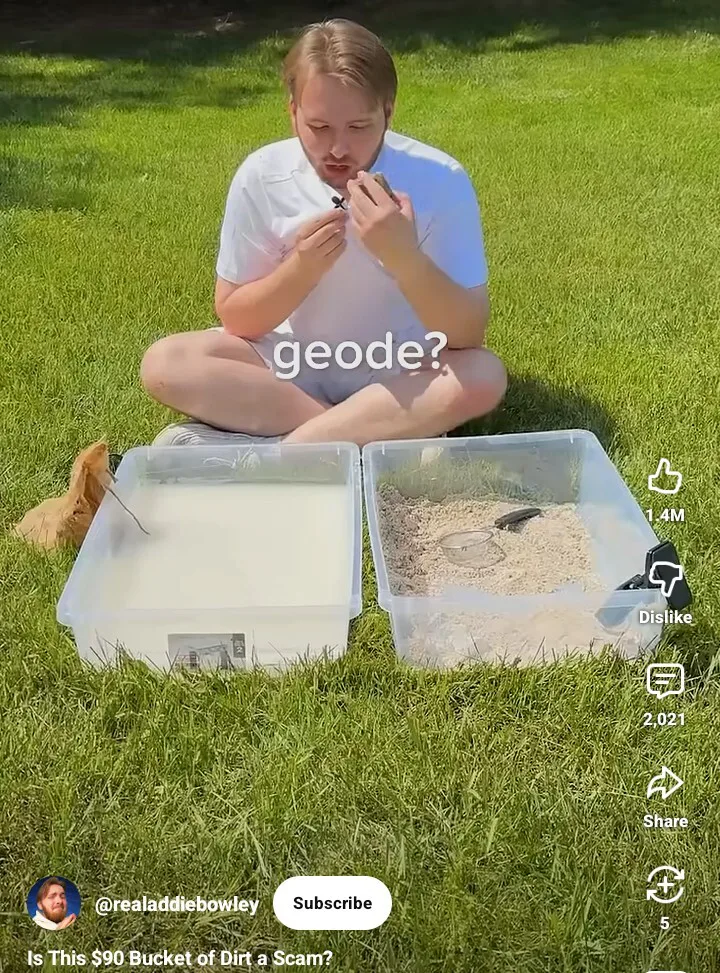Subscribe to @realaddiebowley
Image resolution: width=720 pixels, height=973 pixels.
point(332,903)
